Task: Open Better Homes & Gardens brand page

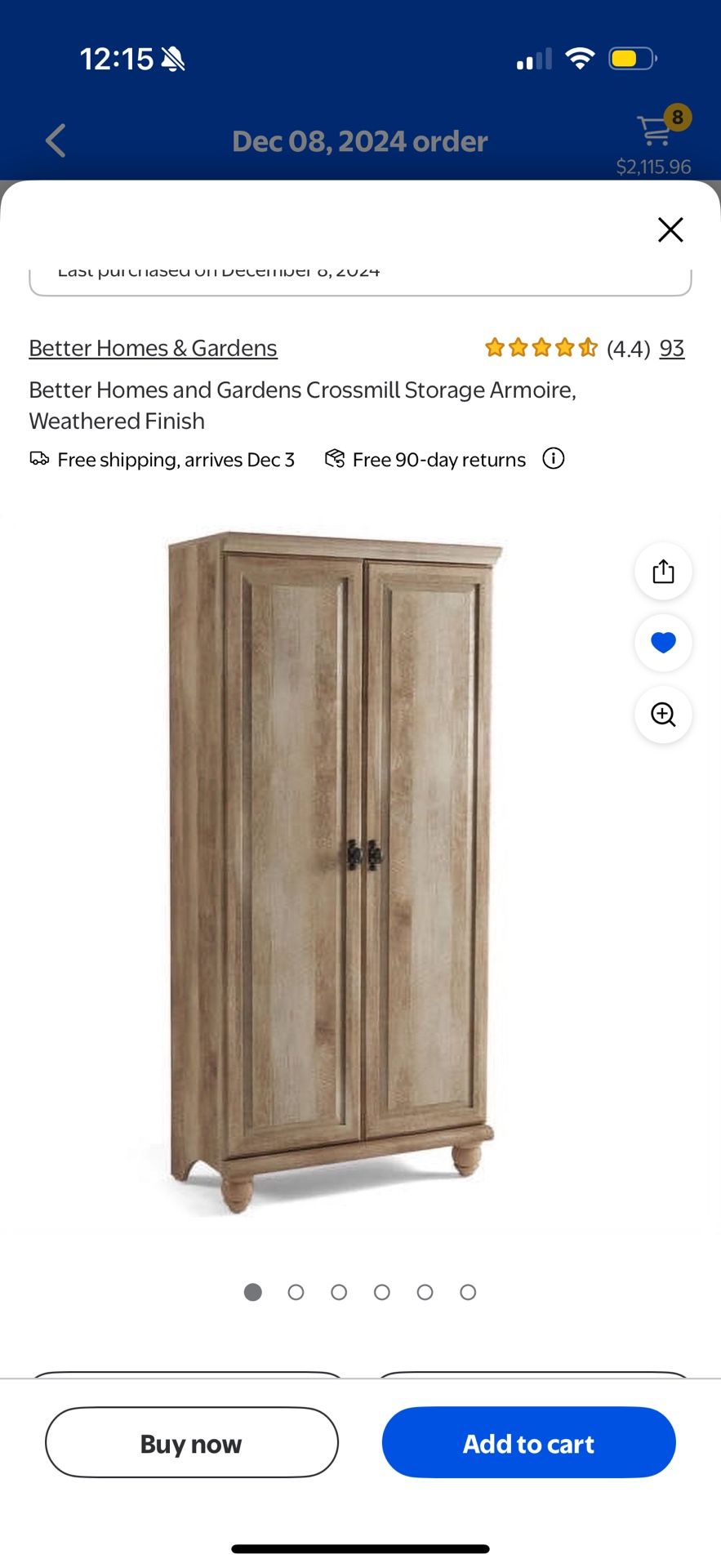Action: tap(153, 347)
